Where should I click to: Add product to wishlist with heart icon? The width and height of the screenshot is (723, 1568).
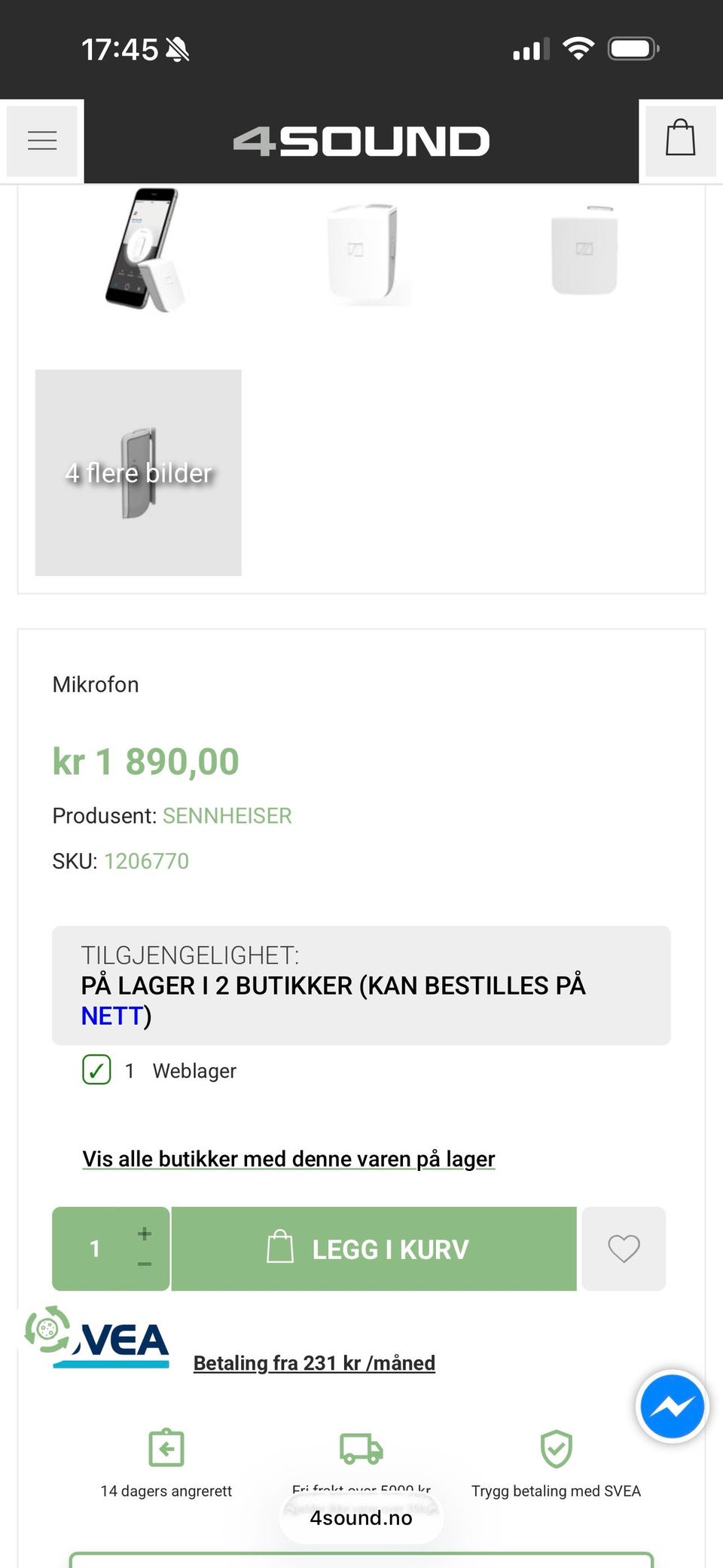pyautogui.click(x=623, y=1249)
